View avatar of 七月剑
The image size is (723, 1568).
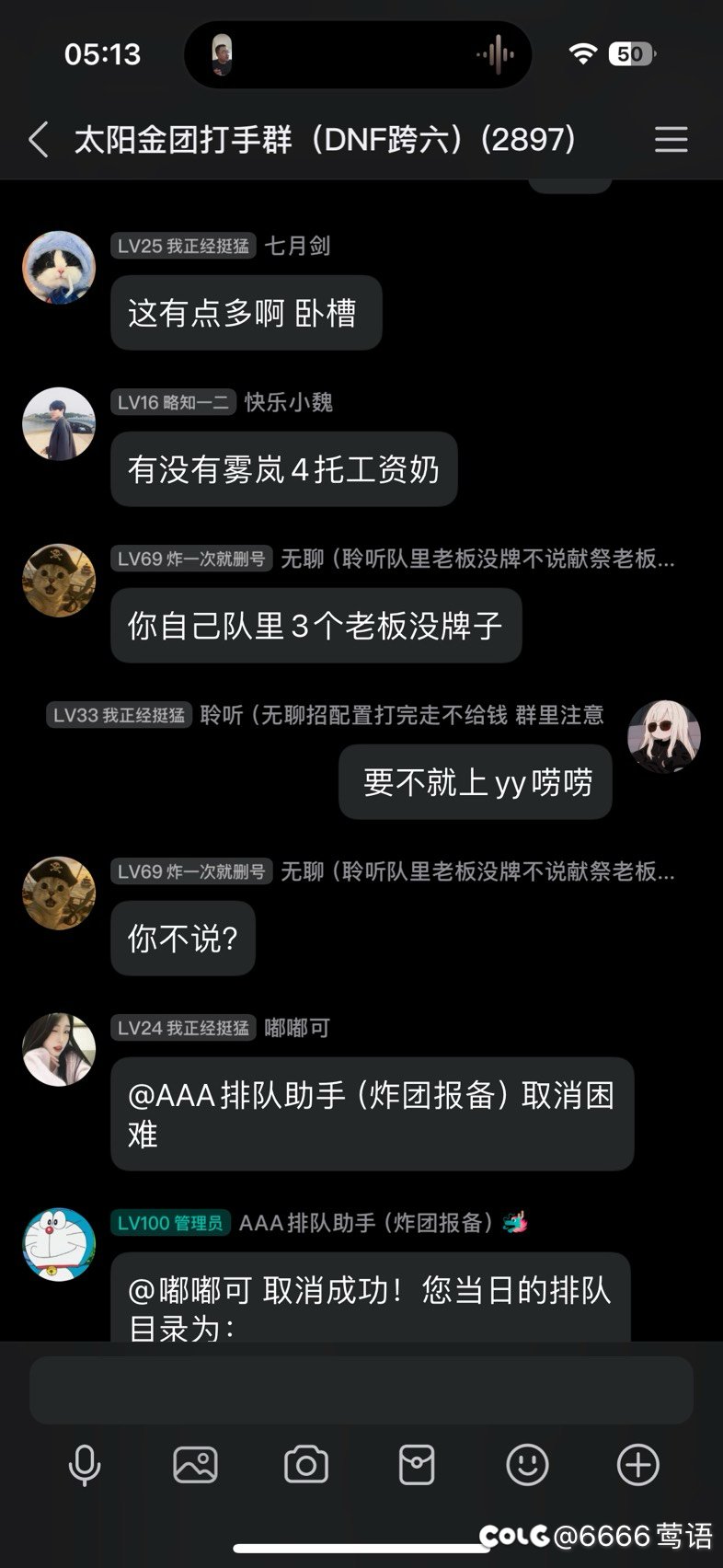click(59, 268)
